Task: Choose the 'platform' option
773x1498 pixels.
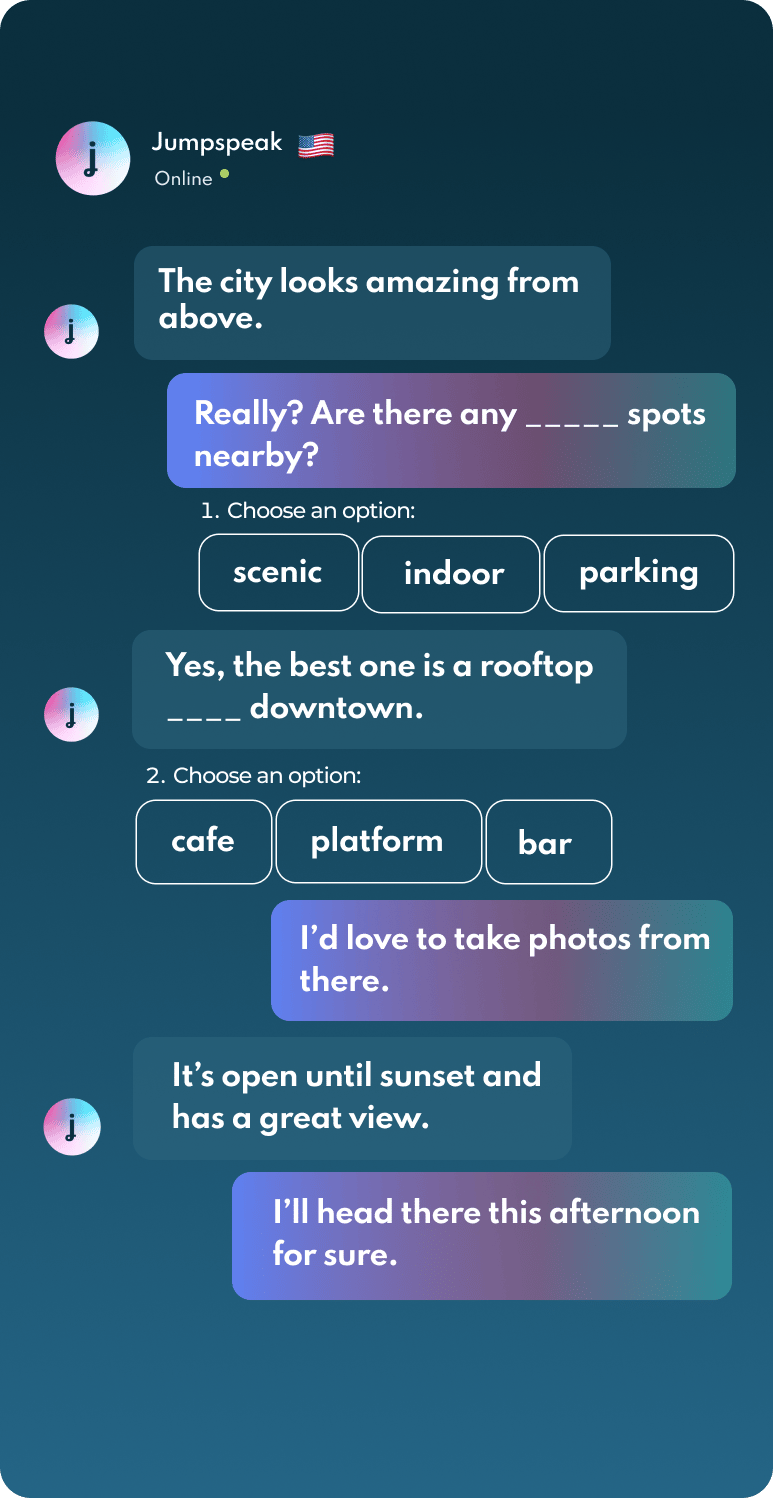Action: (378, 841)
